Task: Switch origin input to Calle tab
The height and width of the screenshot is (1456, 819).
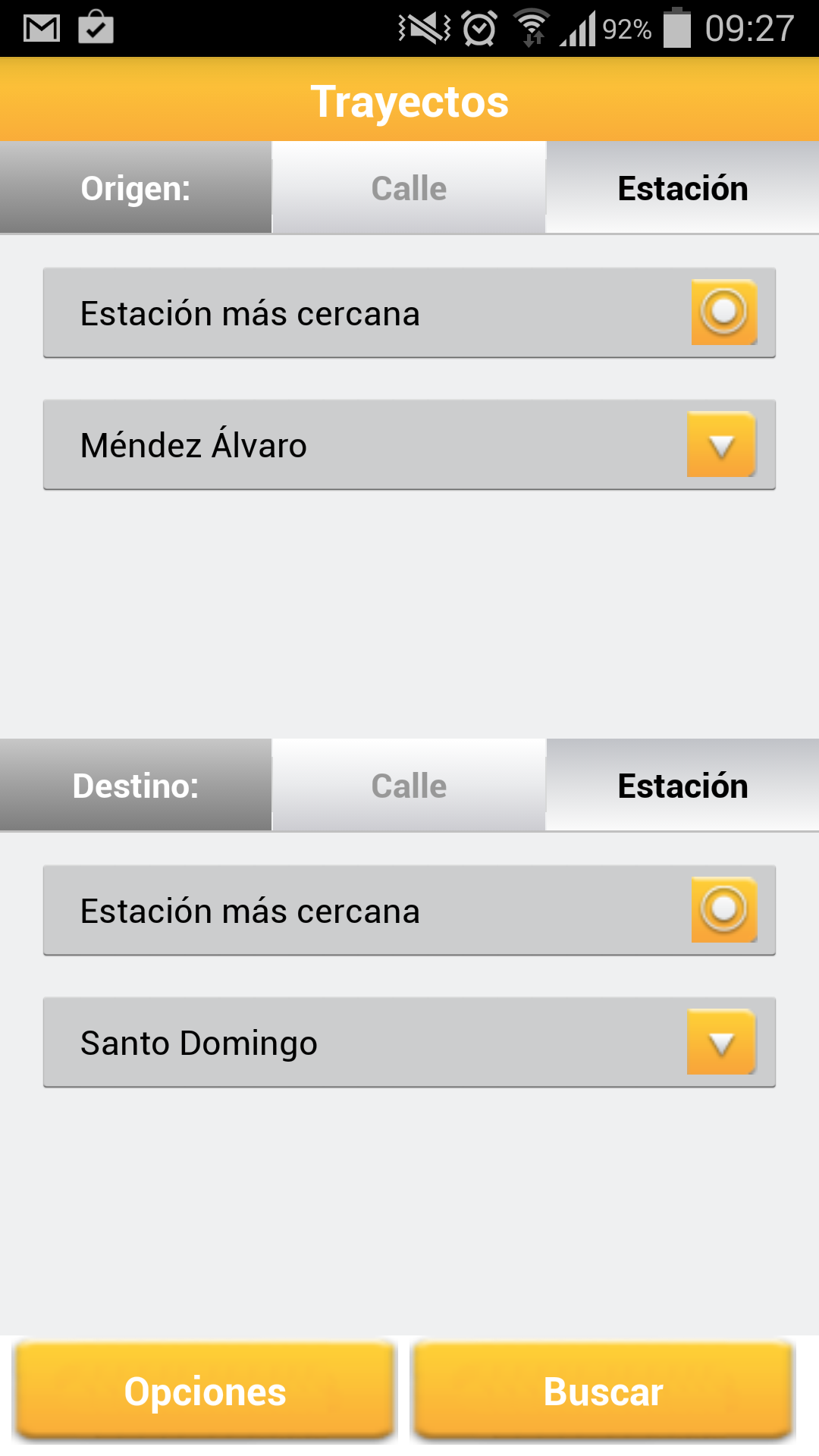Action: pos(409,188)
